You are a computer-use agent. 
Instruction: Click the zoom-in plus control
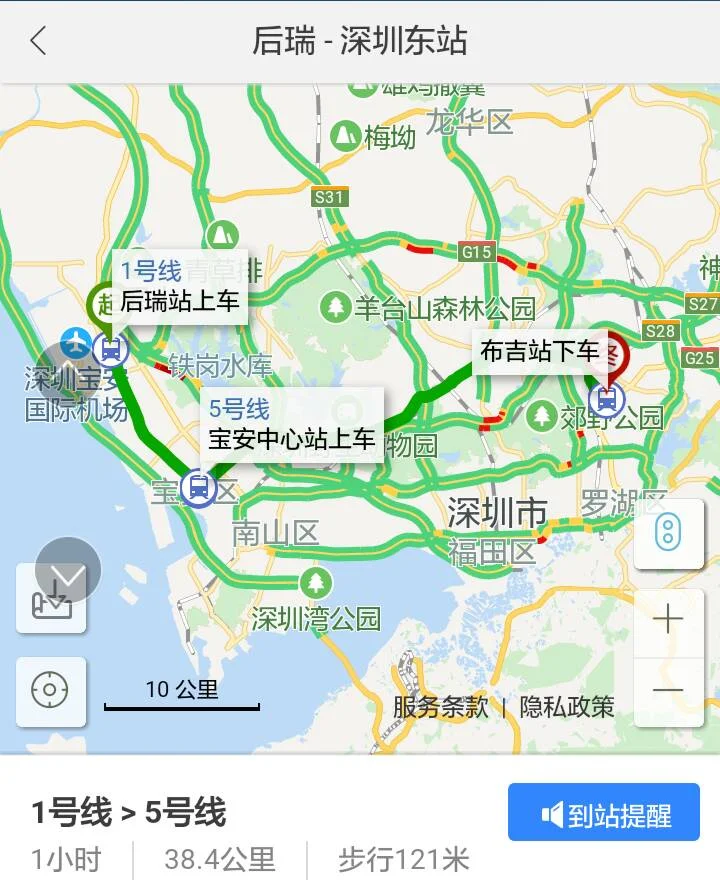(668, 620)
